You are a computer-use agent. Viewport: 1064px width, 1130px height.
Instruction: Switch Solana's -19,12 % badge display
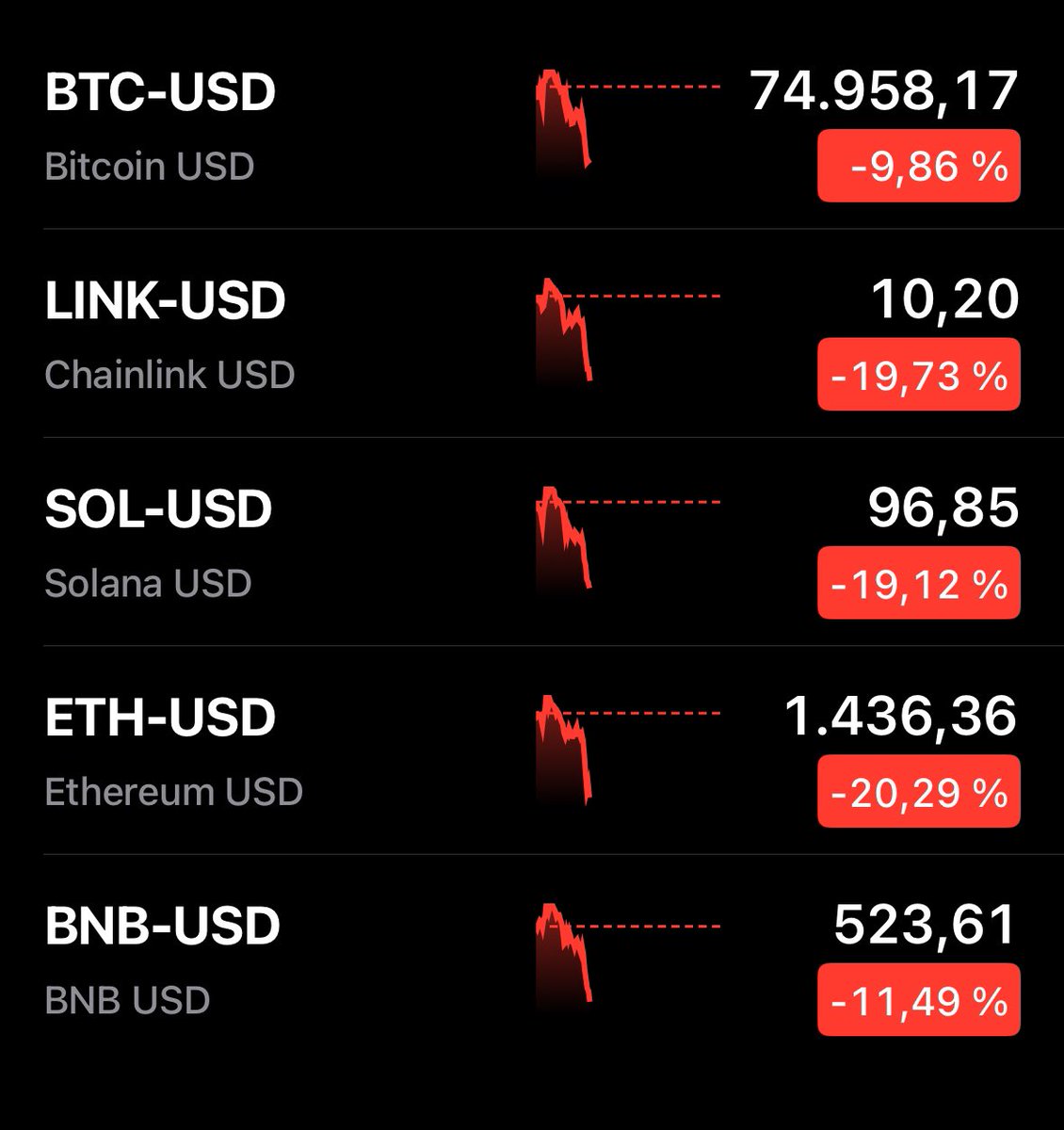918,583
